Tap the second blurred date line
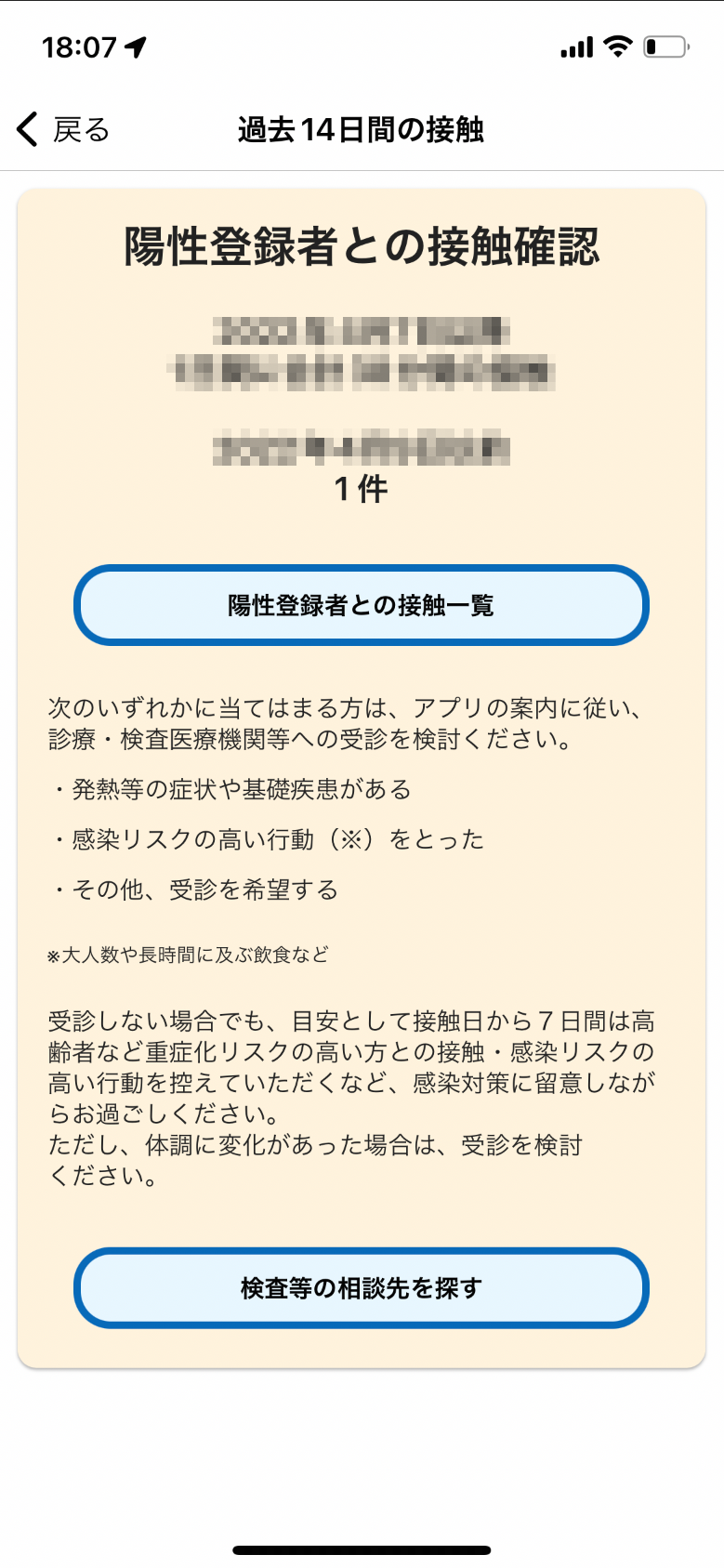This screenshot has width=724, height=1568. coord(362,453)
